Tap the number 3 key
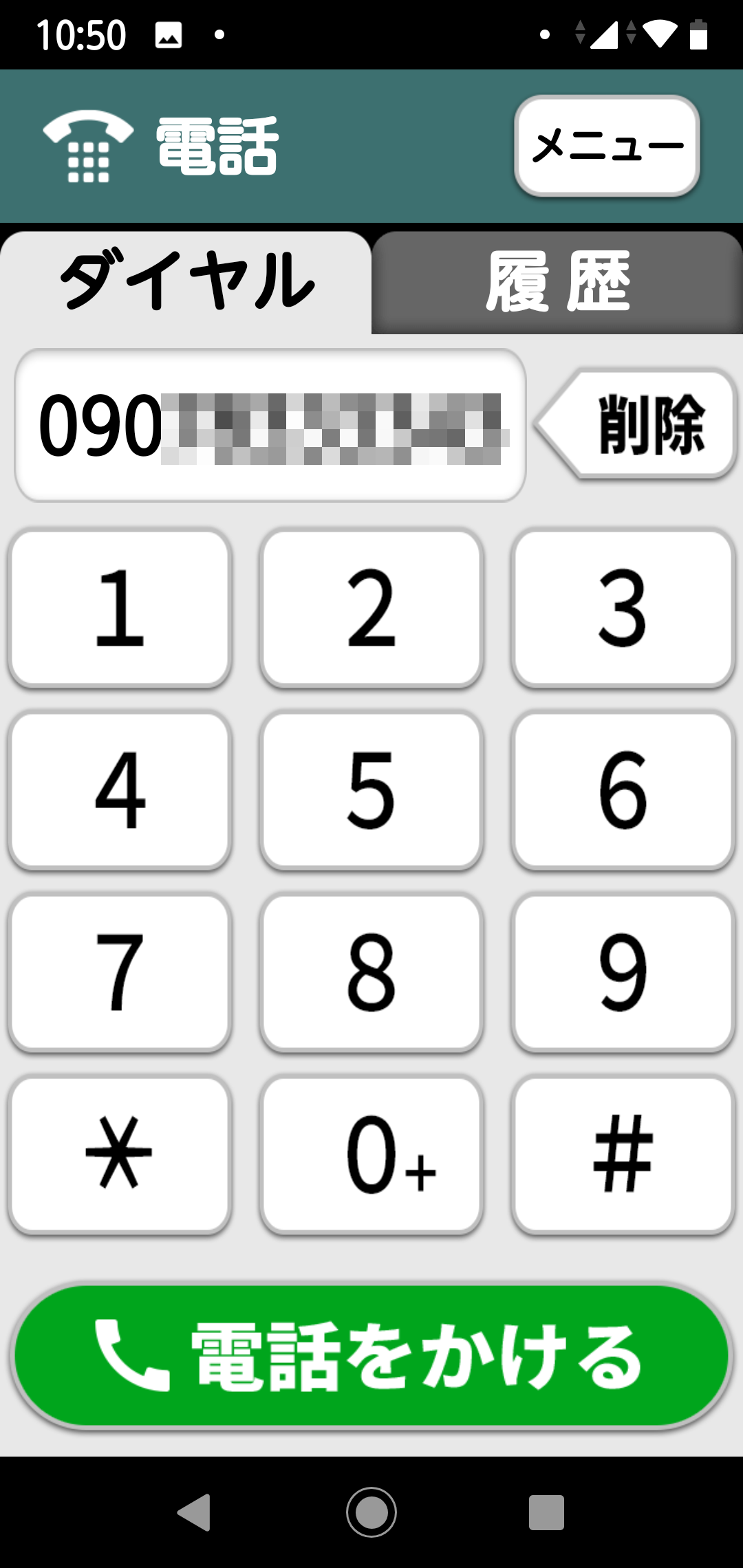 (623, 608)
